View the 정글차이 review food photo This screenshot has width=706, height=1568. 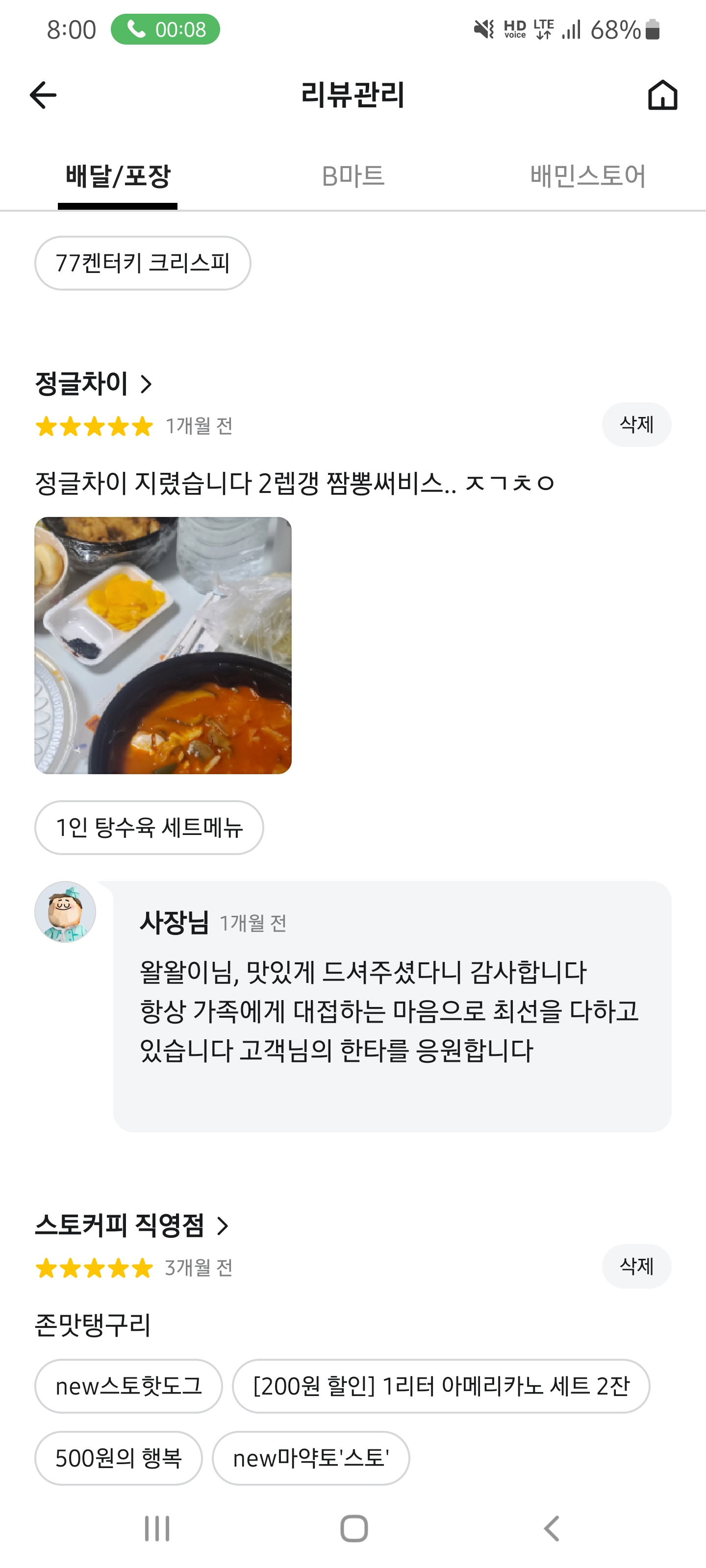163,645
